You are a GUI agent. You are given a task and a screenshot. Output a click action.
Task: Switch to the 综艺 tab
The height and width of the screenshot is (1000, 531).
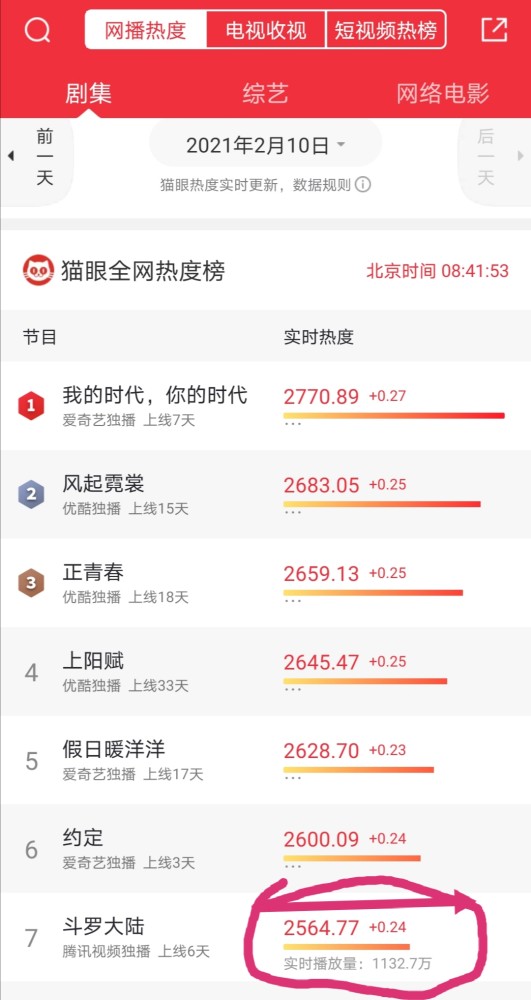[265, 93]
